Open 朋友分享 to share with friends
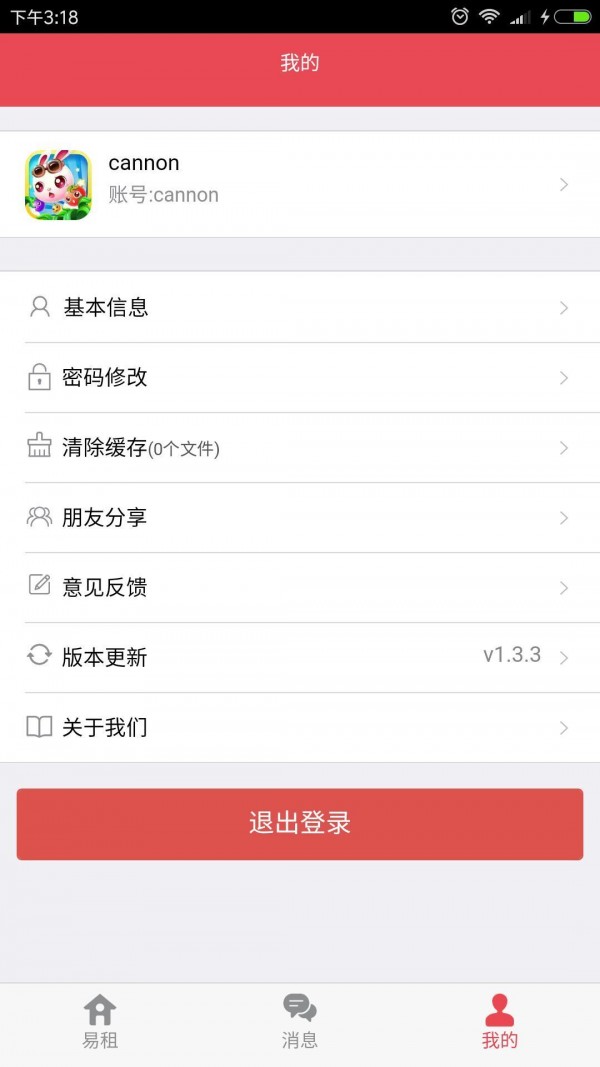The image size is (600, 1067). [x=300, y=517]
